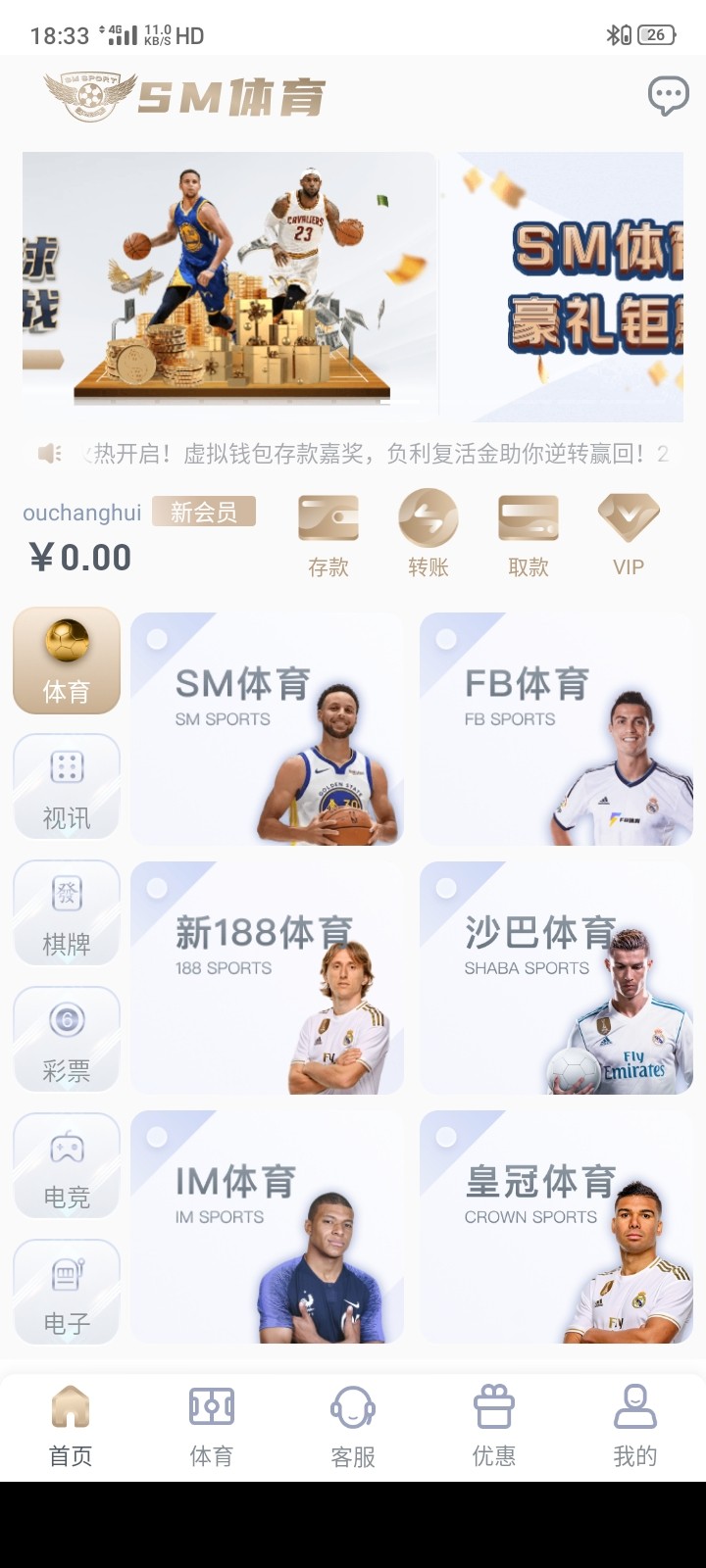Open 转账 transfer option

[x=429, y=535]
